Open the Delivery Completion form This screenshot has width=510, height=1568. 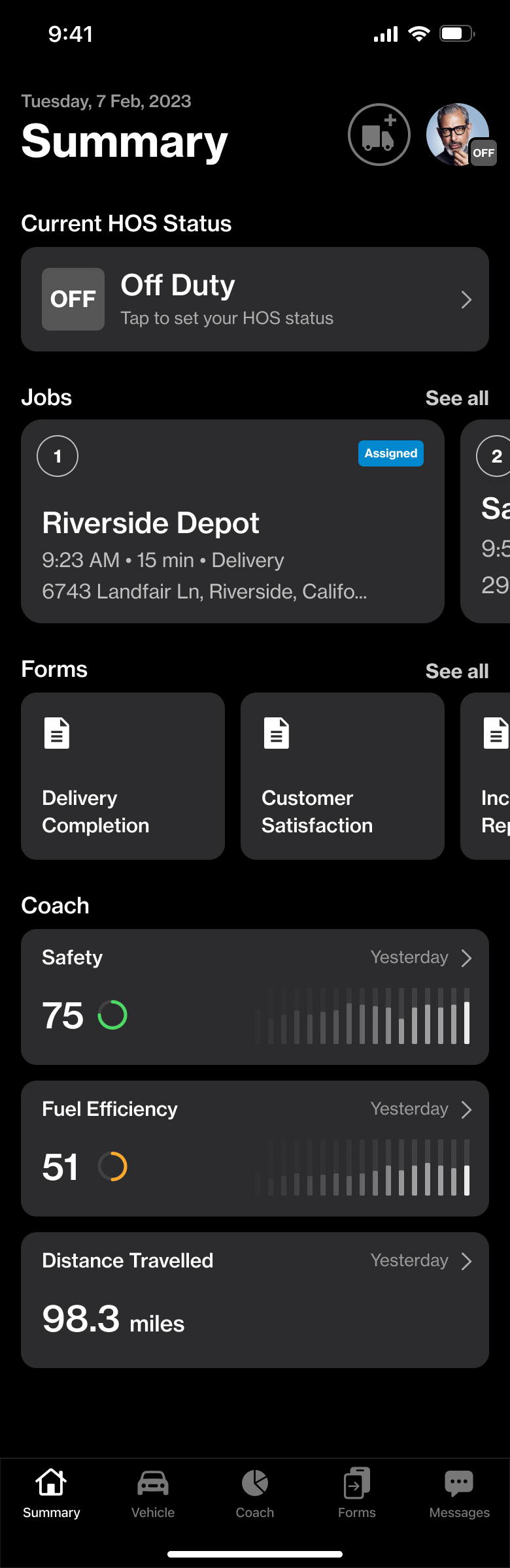(123, 776)
